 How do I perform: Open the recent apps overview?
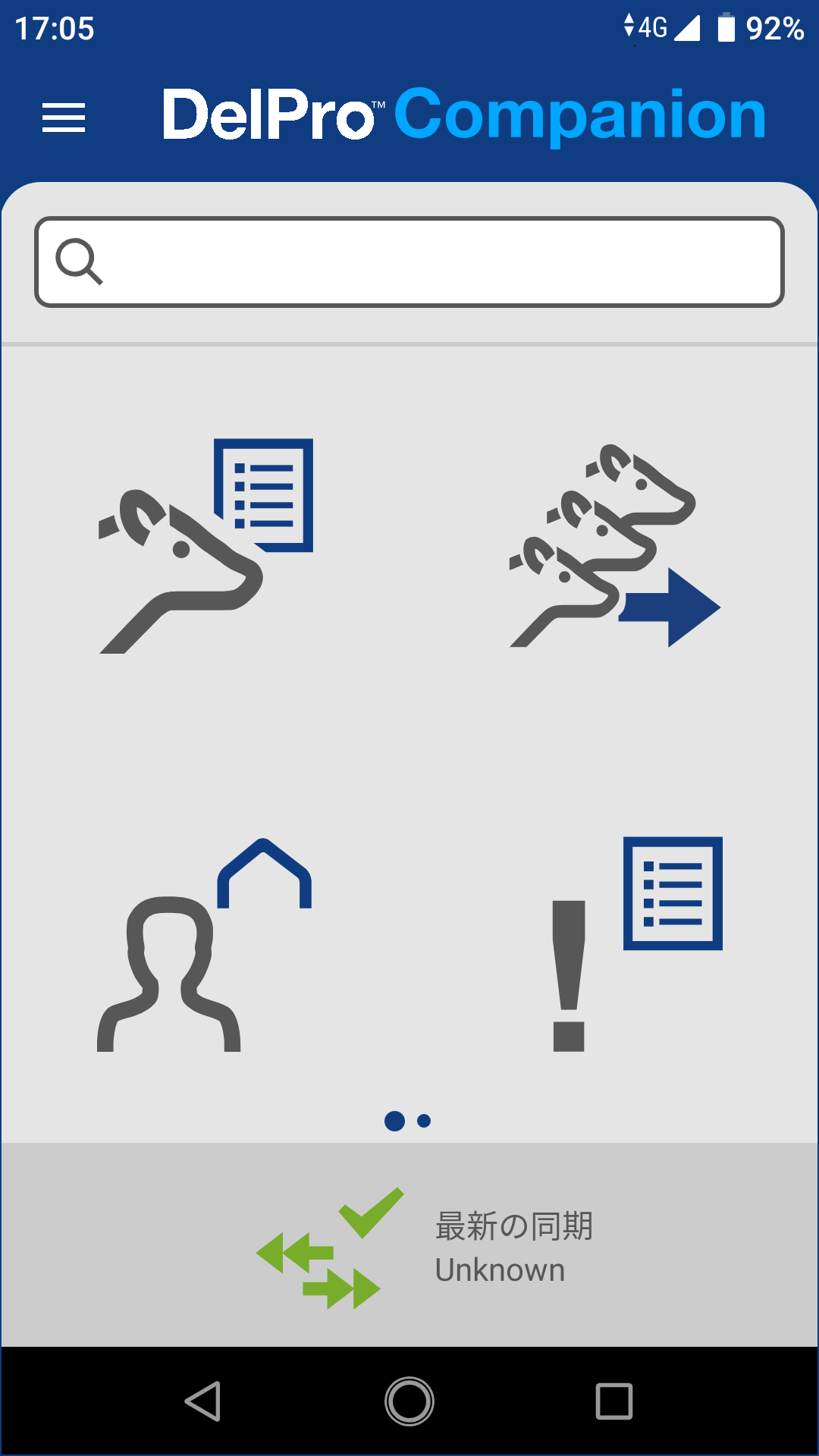pyautogui.click(x=614, y=1401)
